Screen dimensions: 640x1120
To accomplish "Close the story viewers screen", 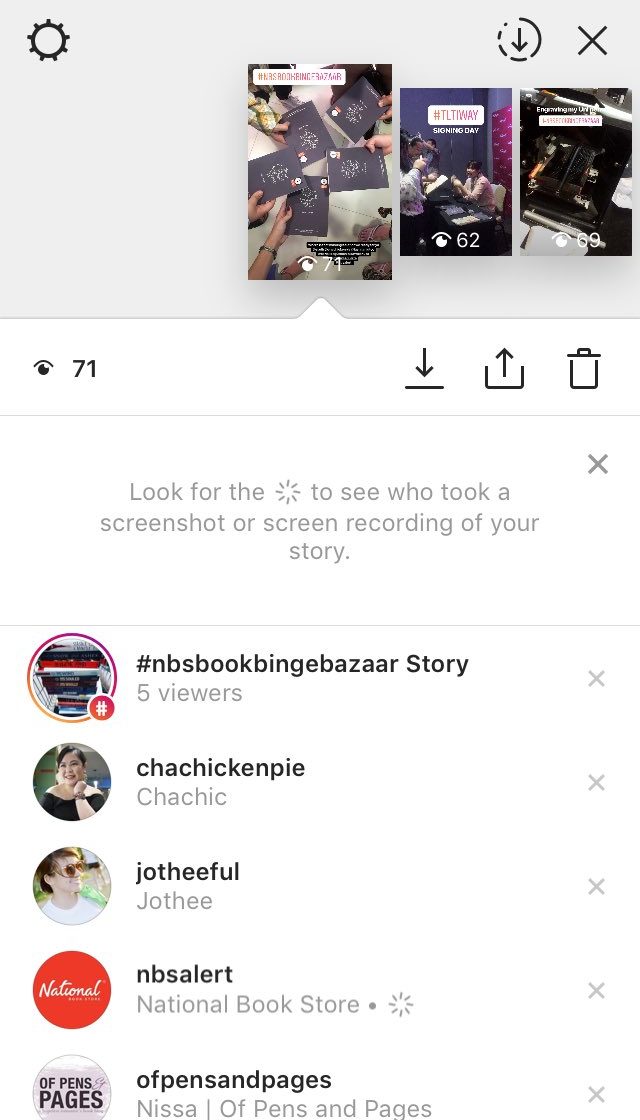I will [593, 41].
